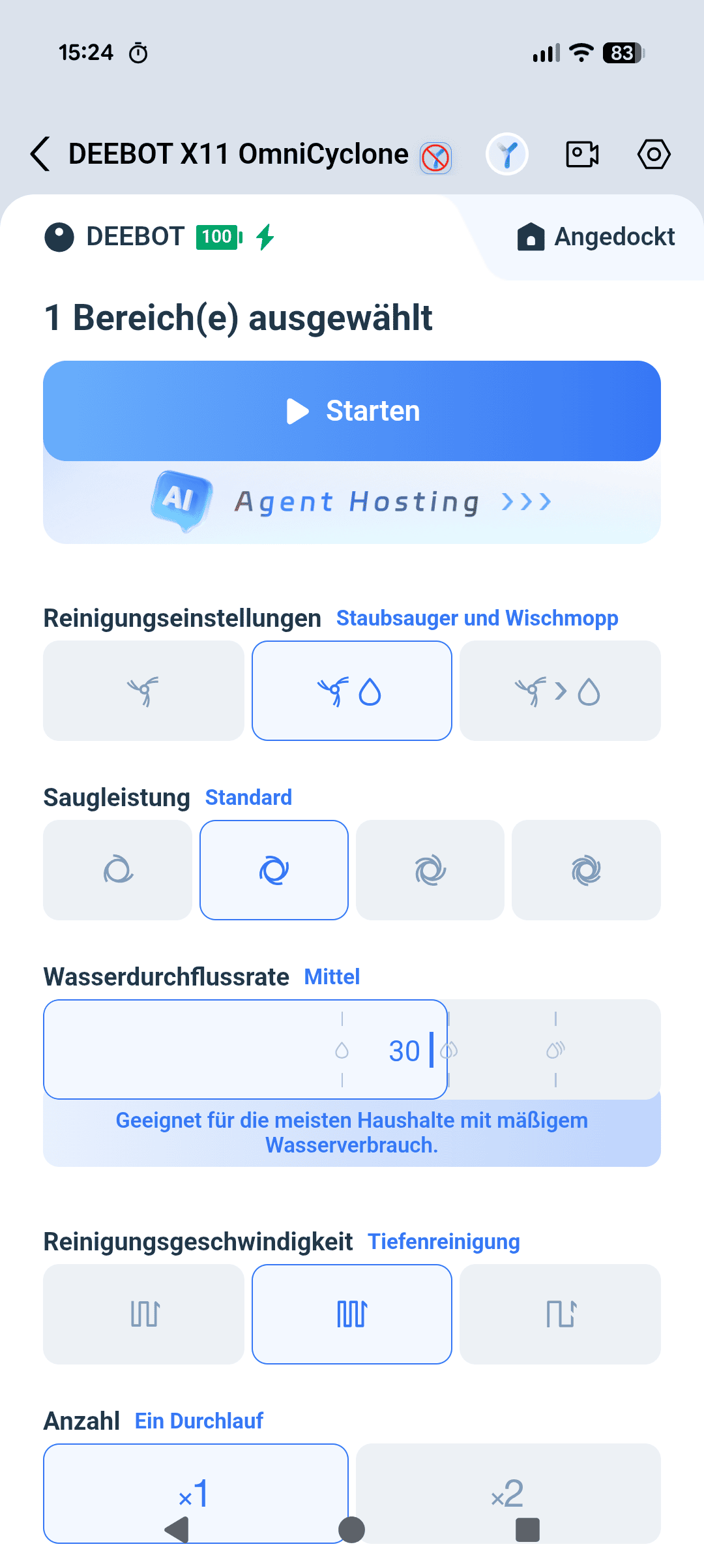Screen dimensions: 704x1568
Task: Select the first cleaning speed option
Action: 143,1314
